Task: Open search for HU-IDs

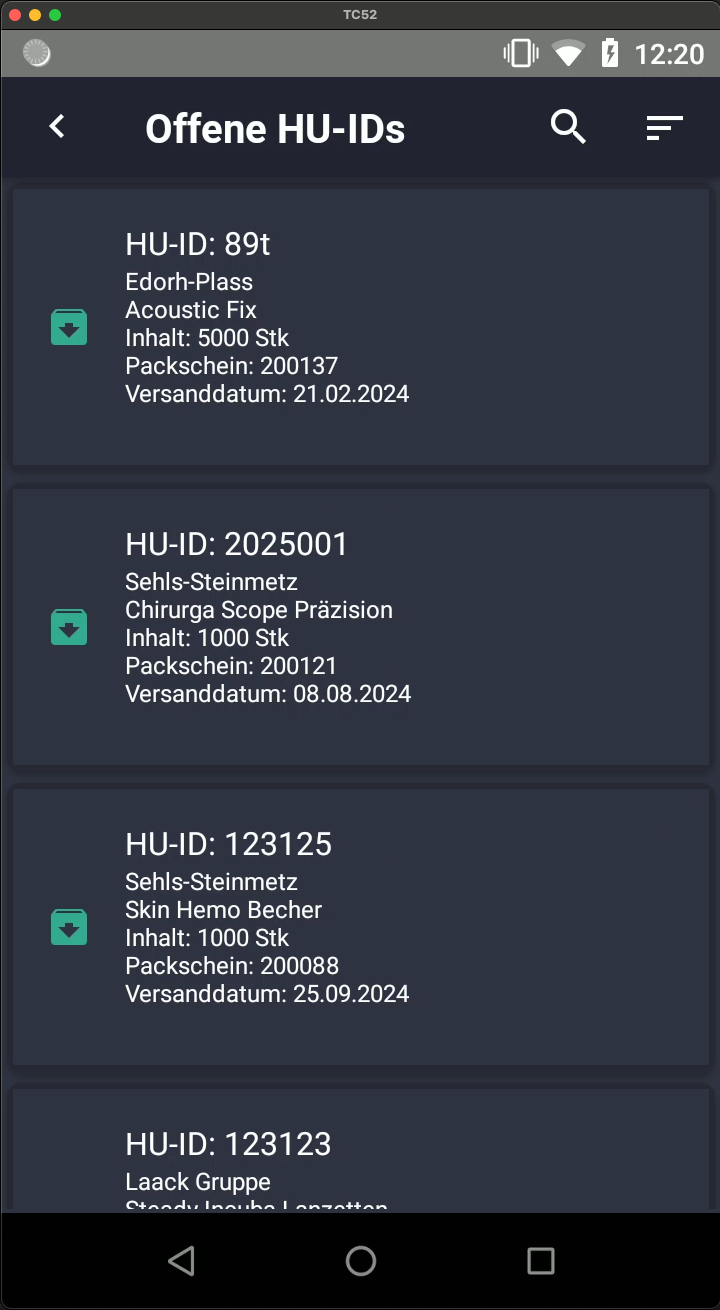Action: click(x=568, y=127)
